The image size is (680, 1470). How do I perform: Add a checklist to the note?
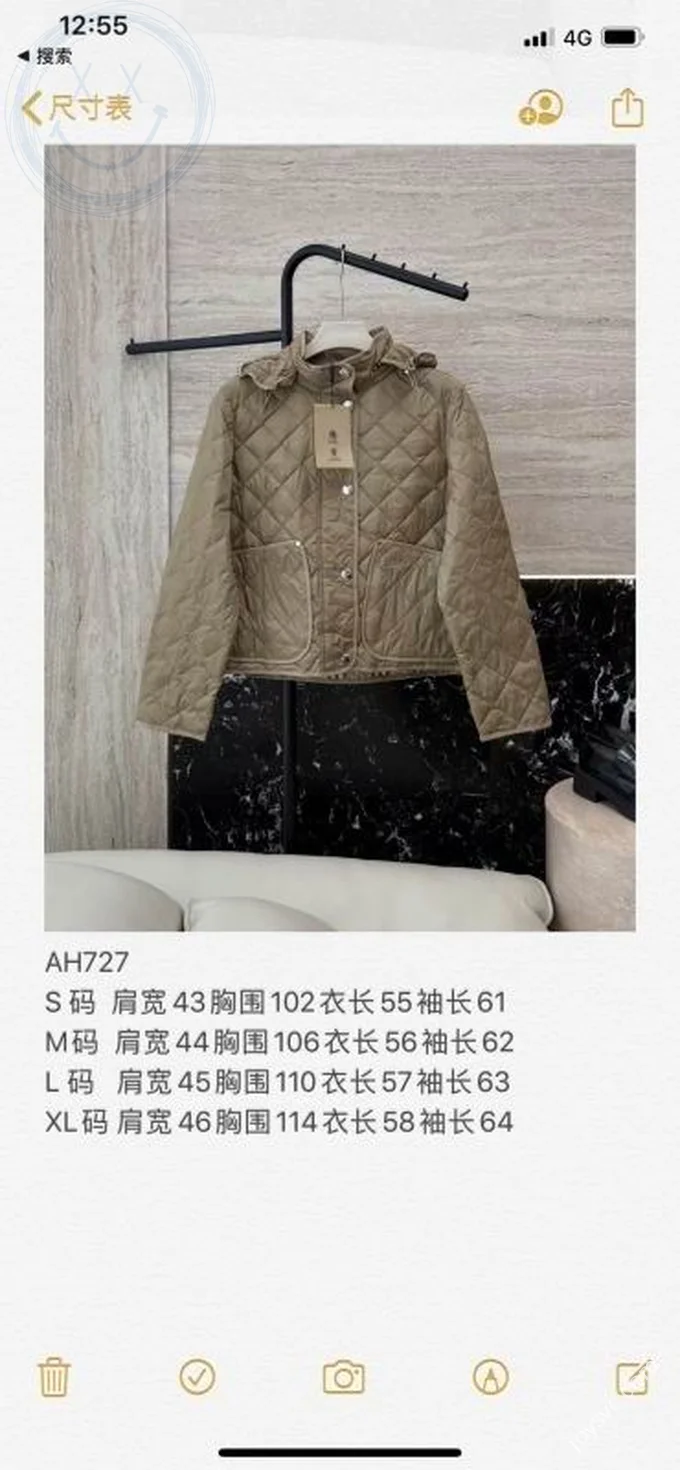(197, 1377)
